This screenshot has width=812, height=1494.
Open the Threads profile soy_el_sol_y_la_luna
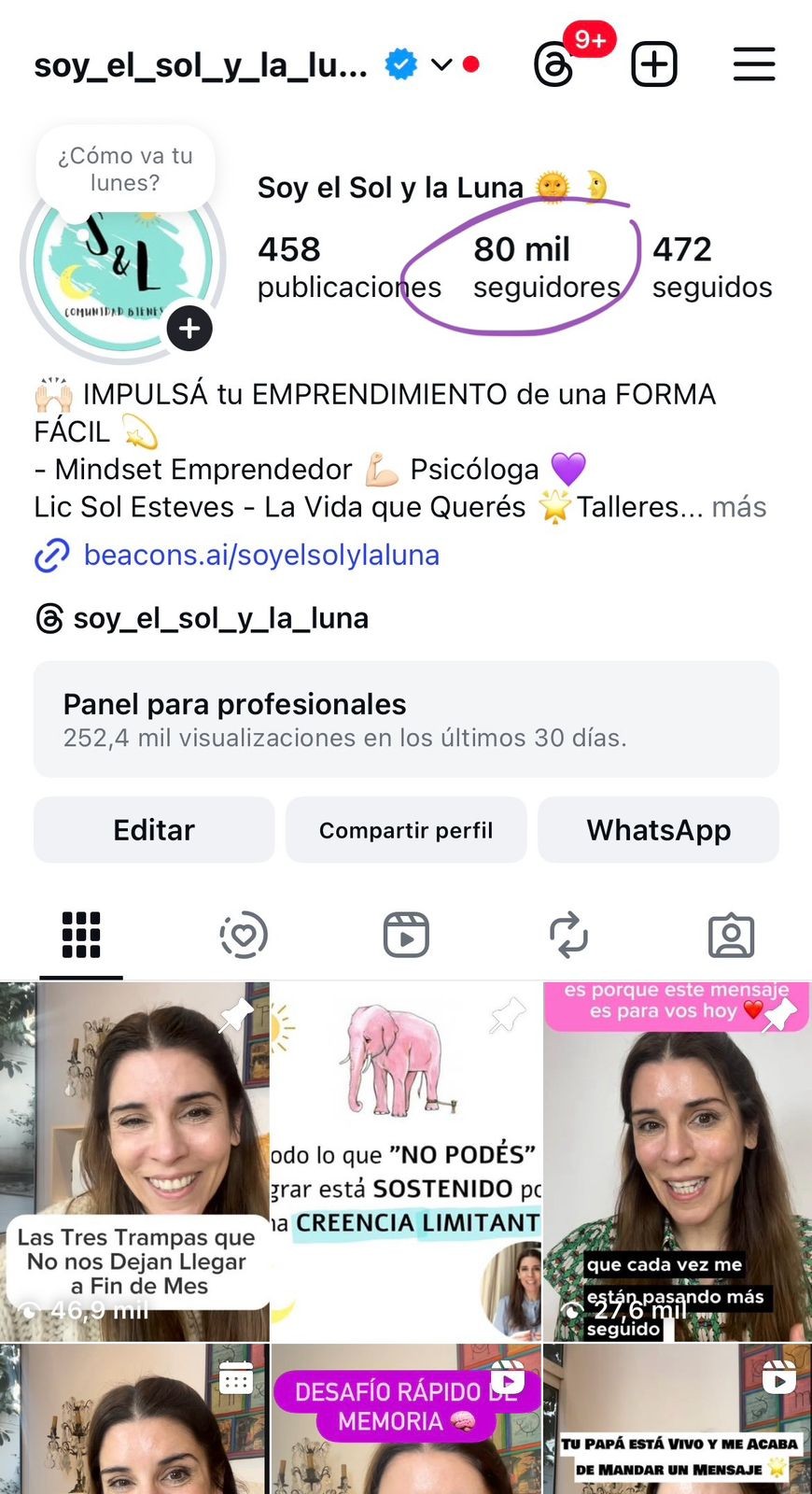click(220, 618)
